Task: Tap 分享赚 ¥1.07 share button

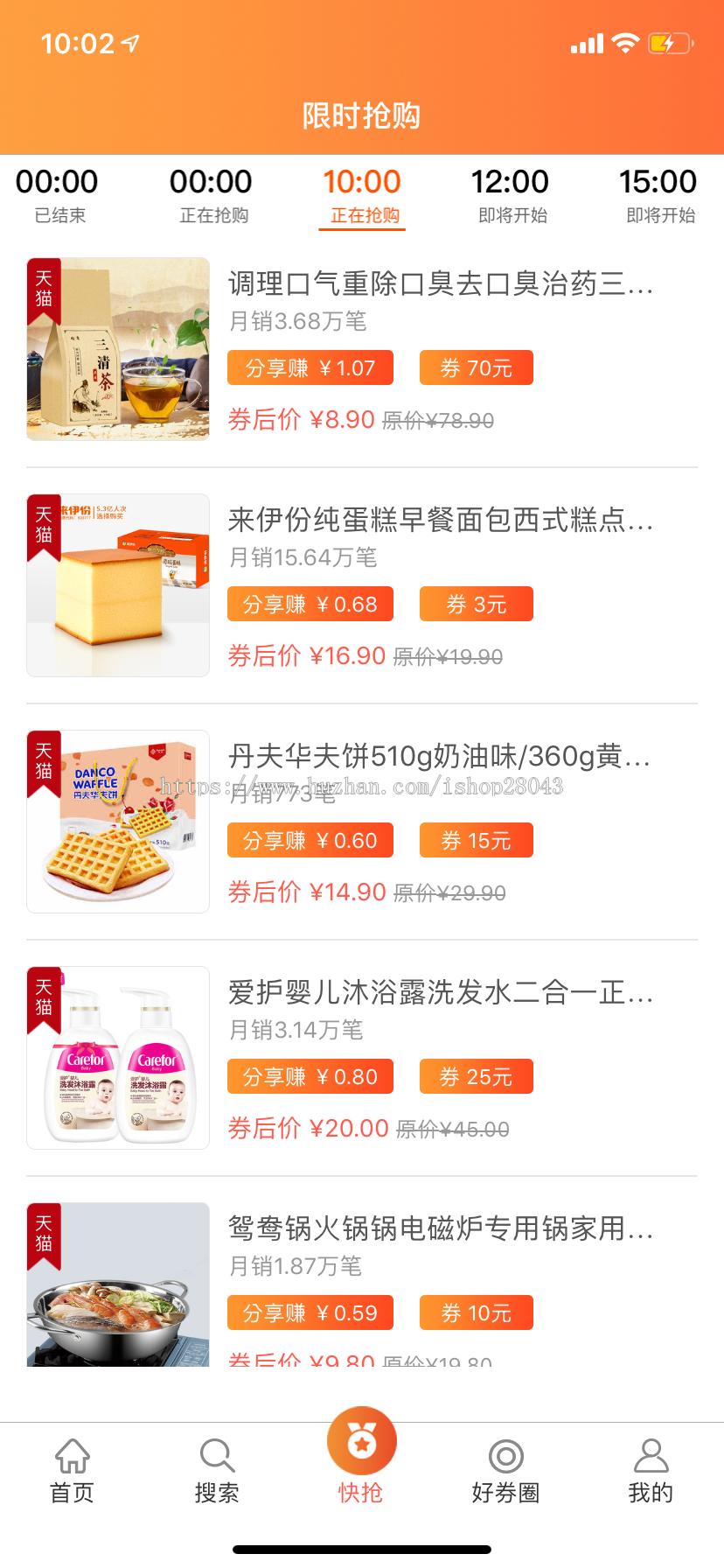Action: [x=310, y=368]
